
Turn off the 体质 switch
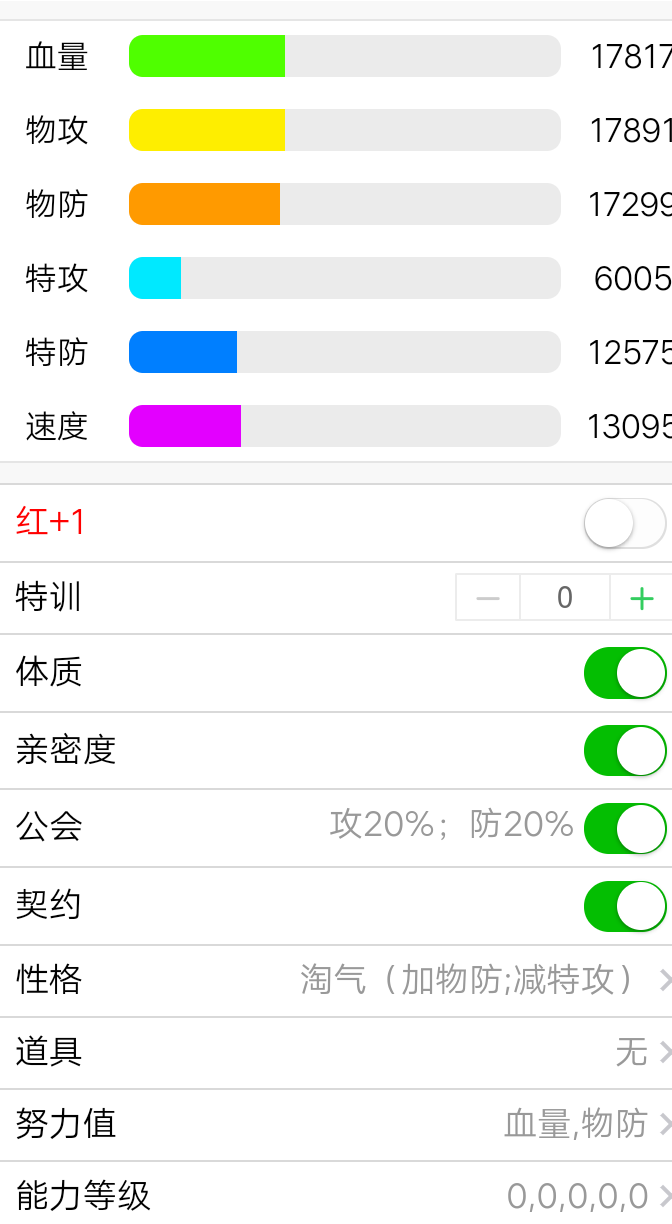625,673
